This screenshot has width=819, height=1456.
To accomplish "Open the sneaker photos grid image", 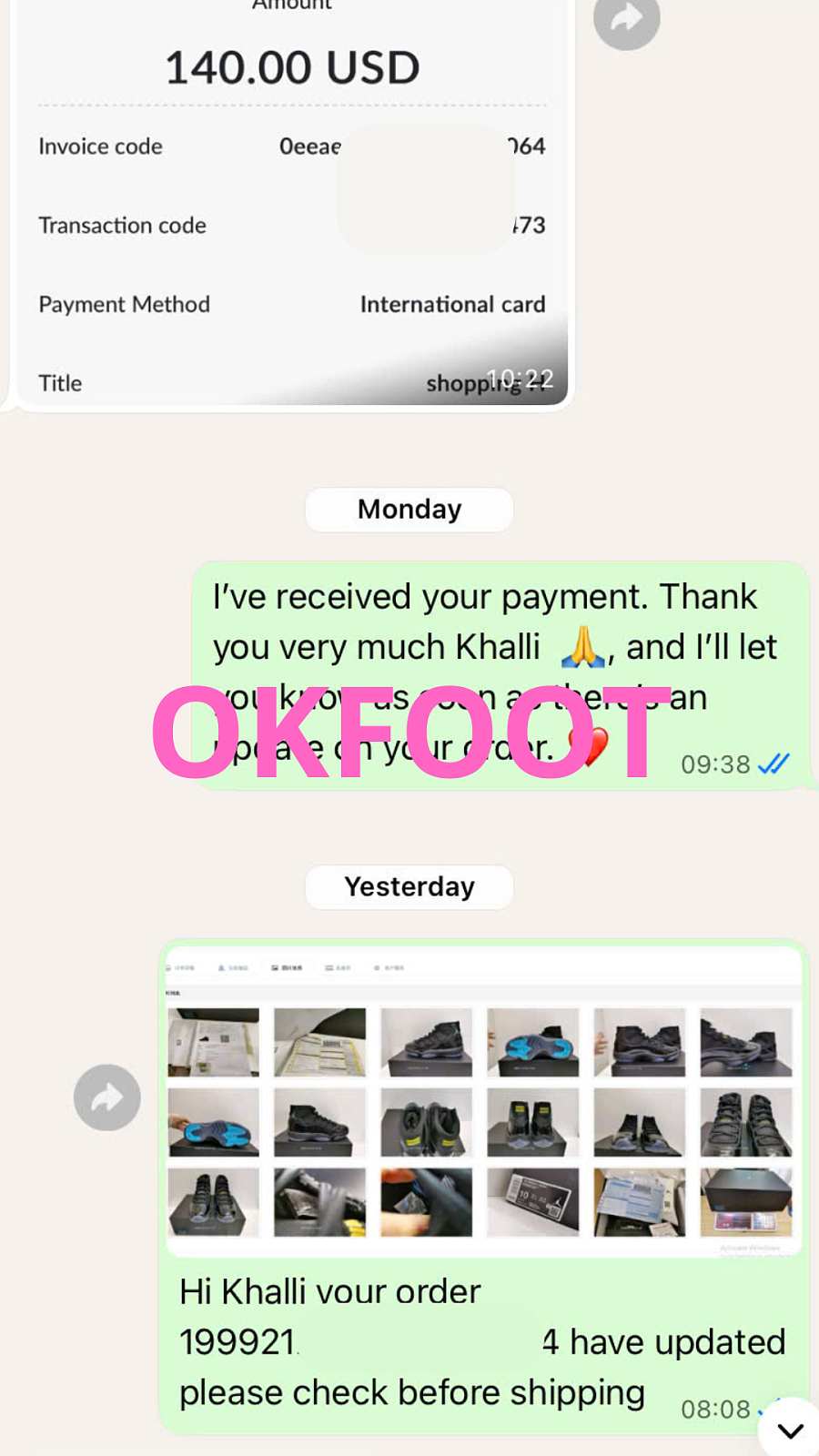I will pyautogui.click(x=482, y=1101).
